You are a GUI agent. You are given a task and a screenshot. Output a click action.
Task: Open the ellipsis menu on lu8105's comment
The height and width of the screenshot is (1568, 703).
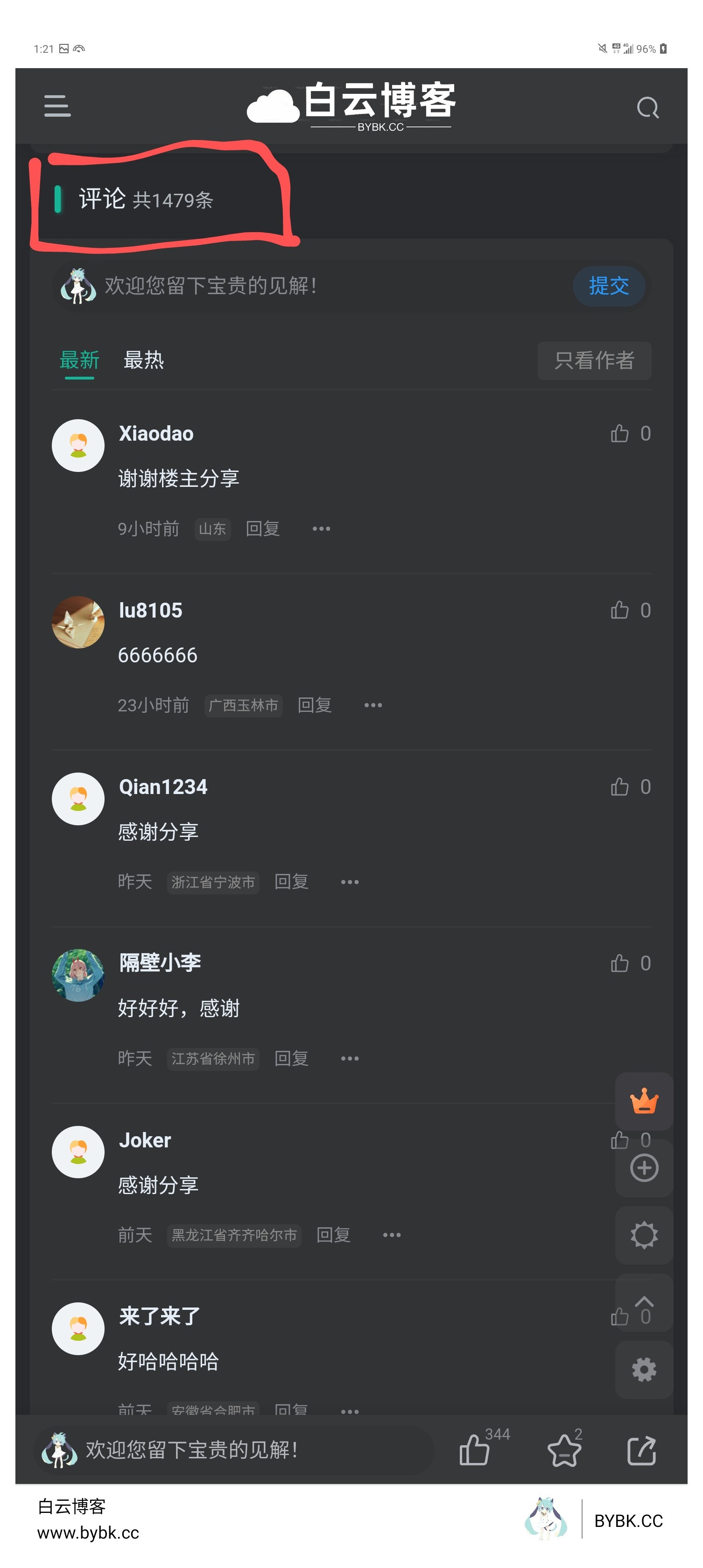[x=373, y=704]
